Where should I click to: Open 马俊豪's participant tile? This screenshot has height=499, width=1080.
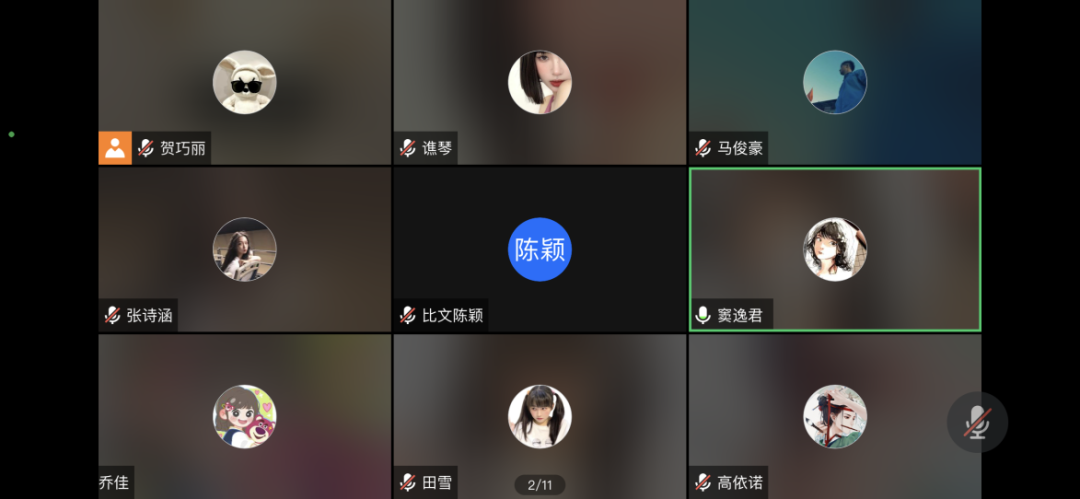(835, 82)
